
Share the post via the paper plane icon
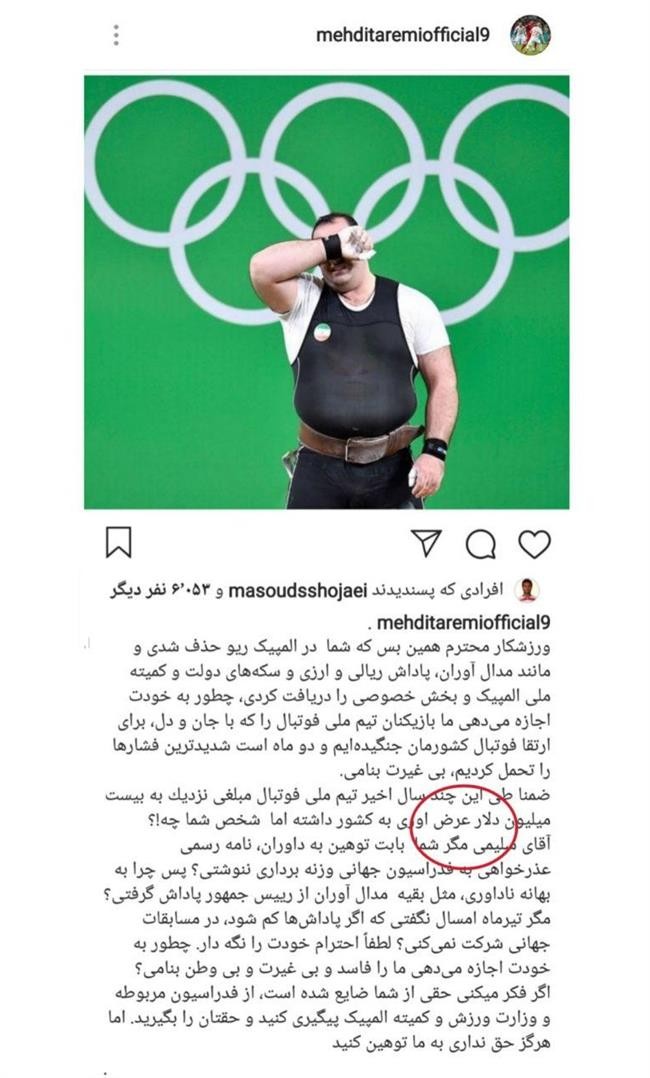click(427, 543)
